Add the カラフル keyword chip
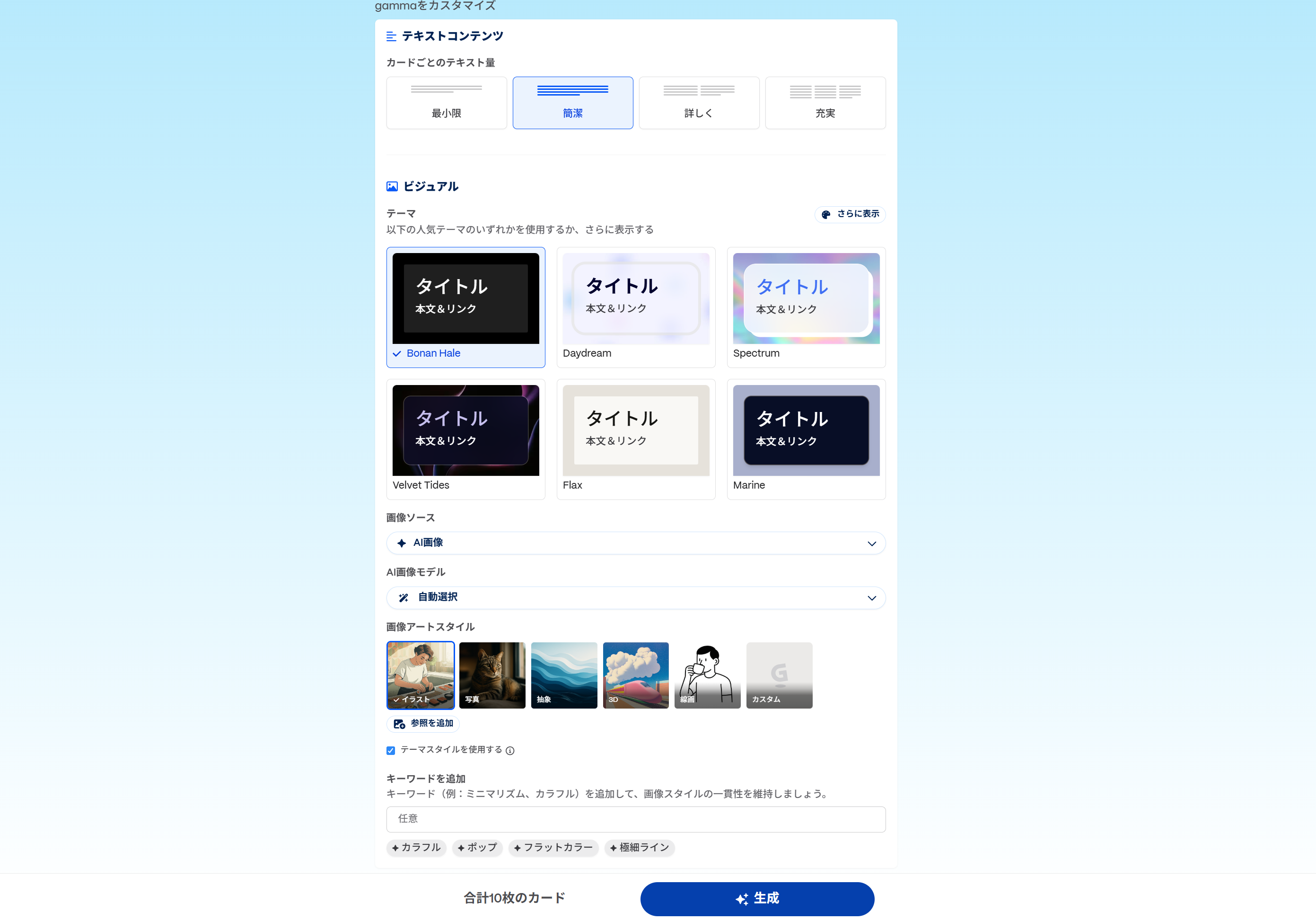Viewport: 1316px width, 920px height. coord(416,847)
